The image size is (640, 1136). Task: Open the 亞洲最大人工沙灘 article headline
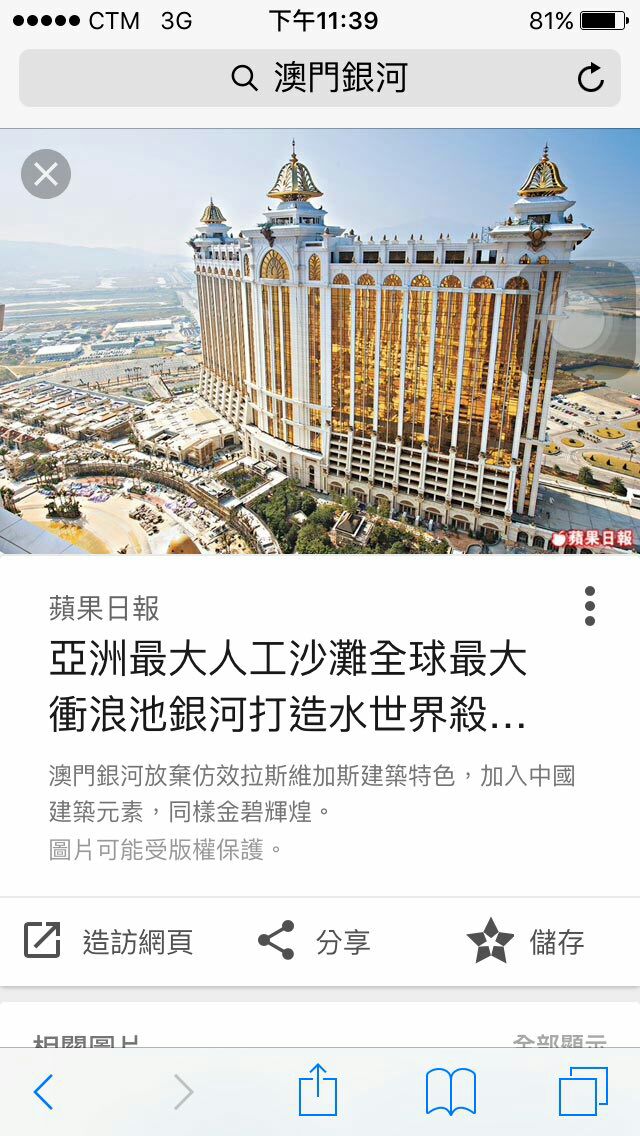click(x=288, y=686)
